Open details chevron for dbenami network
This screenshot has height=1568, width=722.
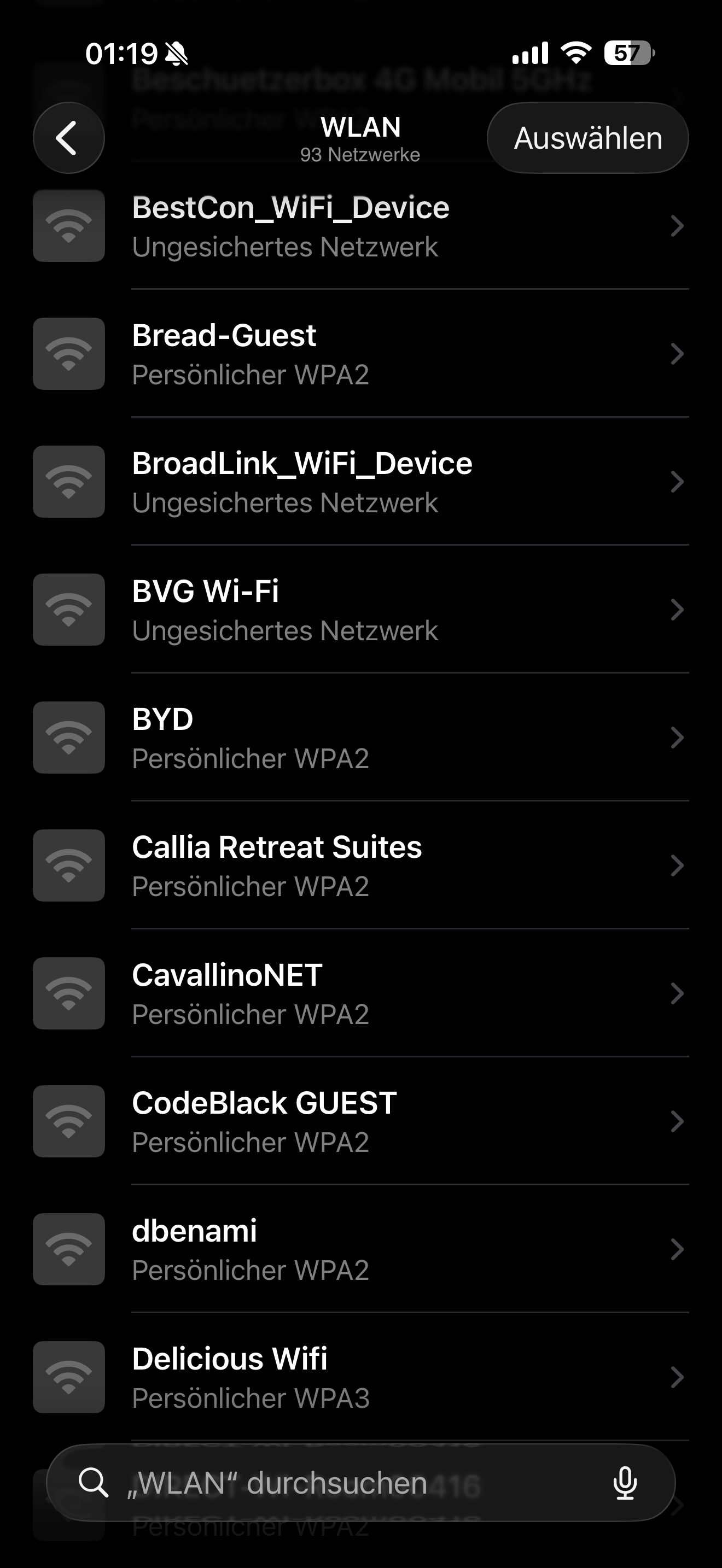[x=678, y=1250]
